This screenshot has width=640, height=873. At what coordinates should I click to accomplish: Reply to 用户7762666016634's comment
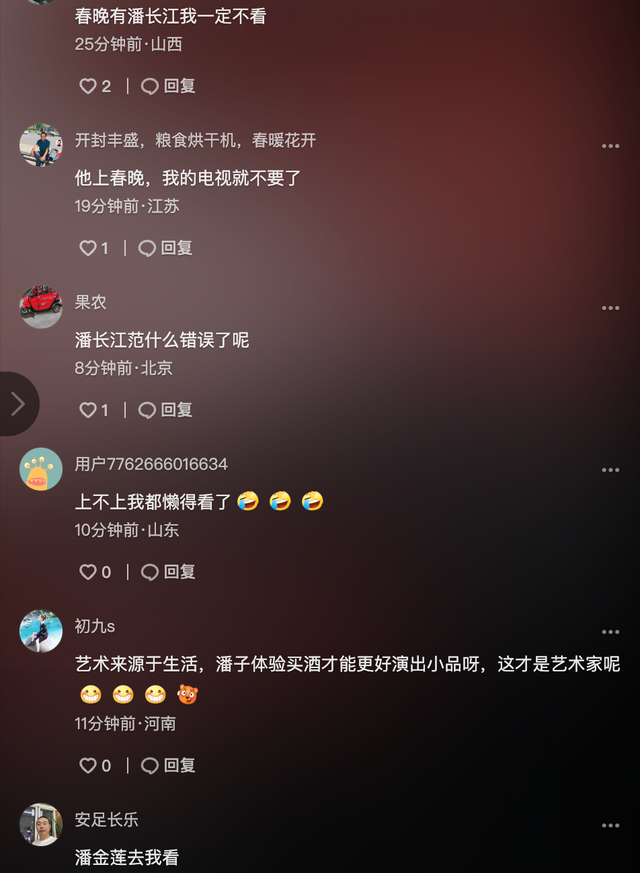pos(169,572)
